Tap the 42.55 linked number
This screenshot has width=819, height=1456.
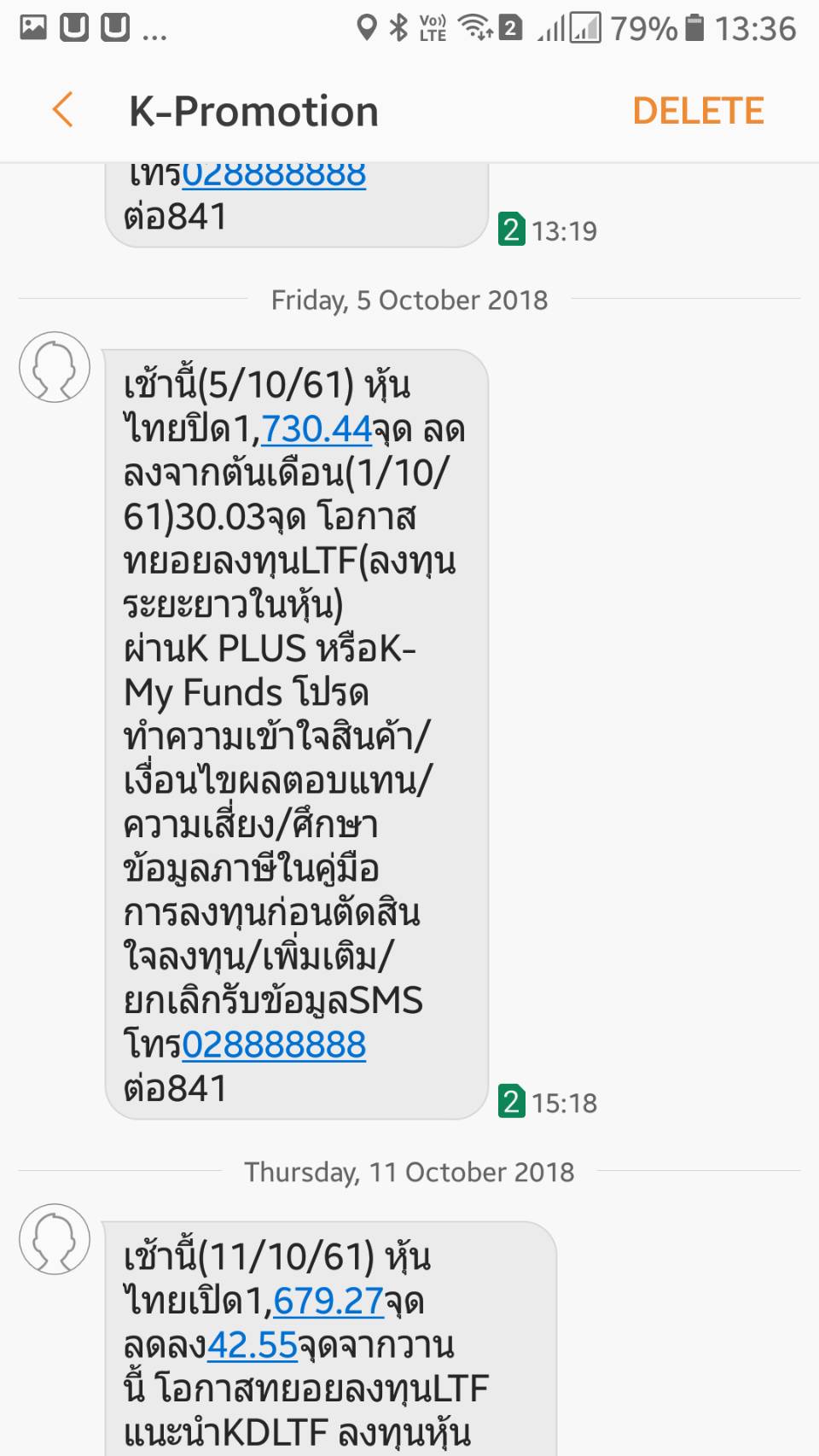[253, 1346]
